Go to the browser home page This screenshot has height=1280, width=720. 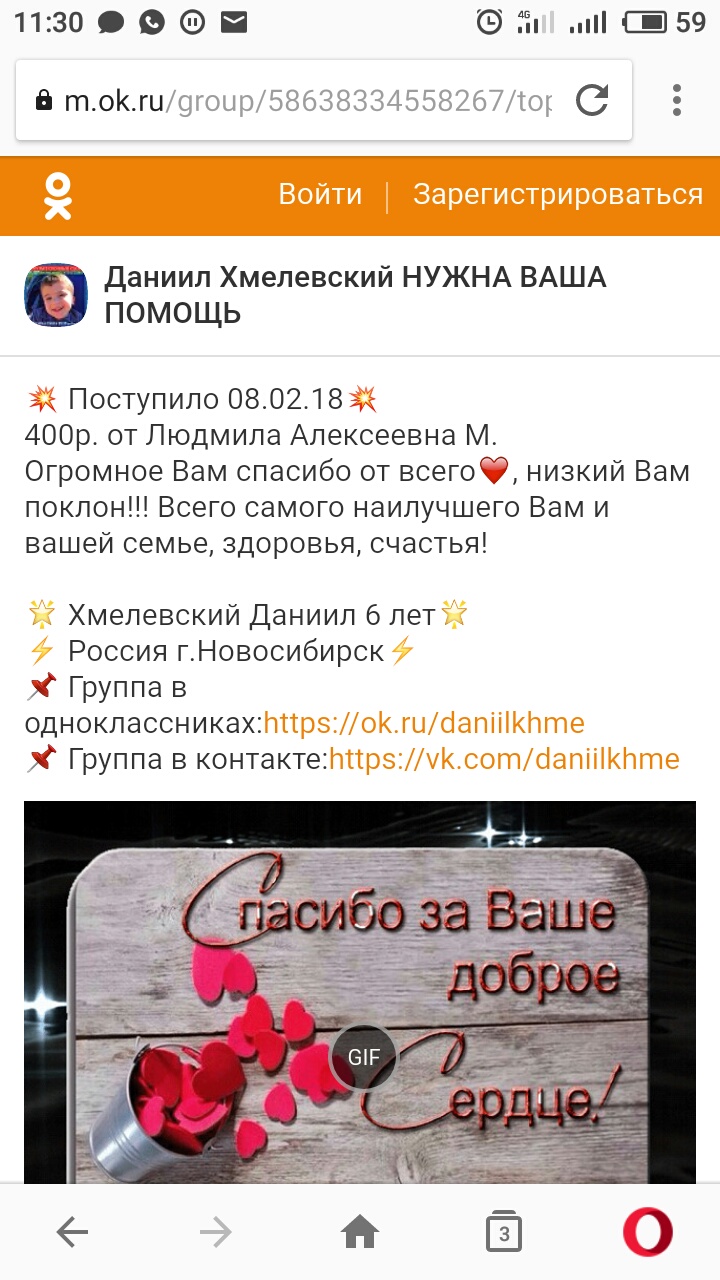tap(360, 1233)
